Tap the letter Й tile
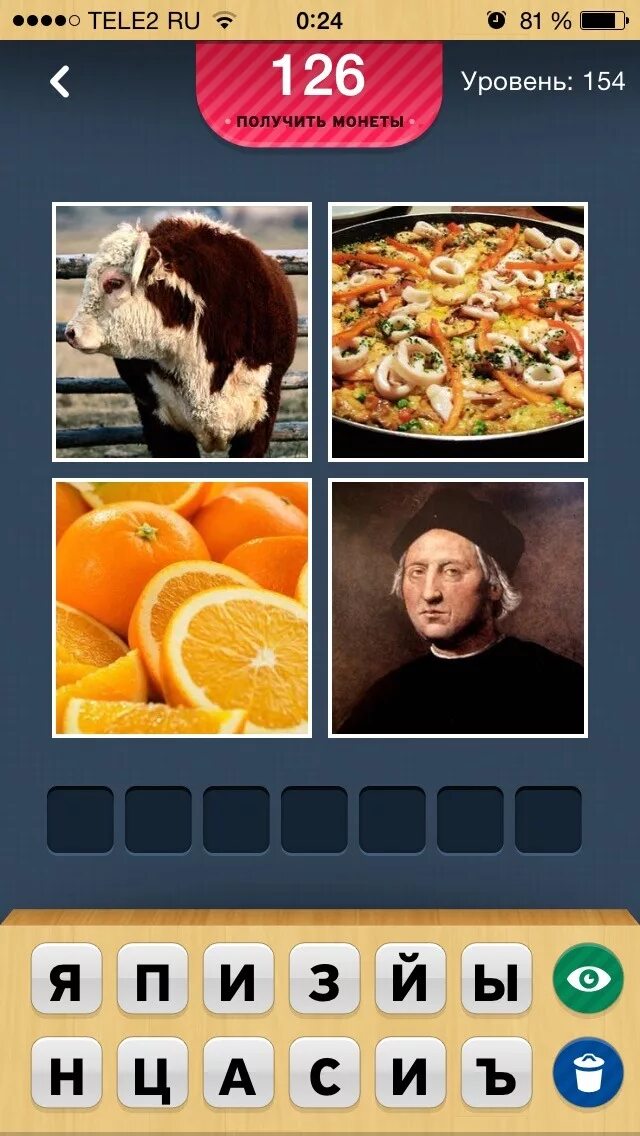The height and width of the screenshot is (1136, 640). (x=410, y=979)
